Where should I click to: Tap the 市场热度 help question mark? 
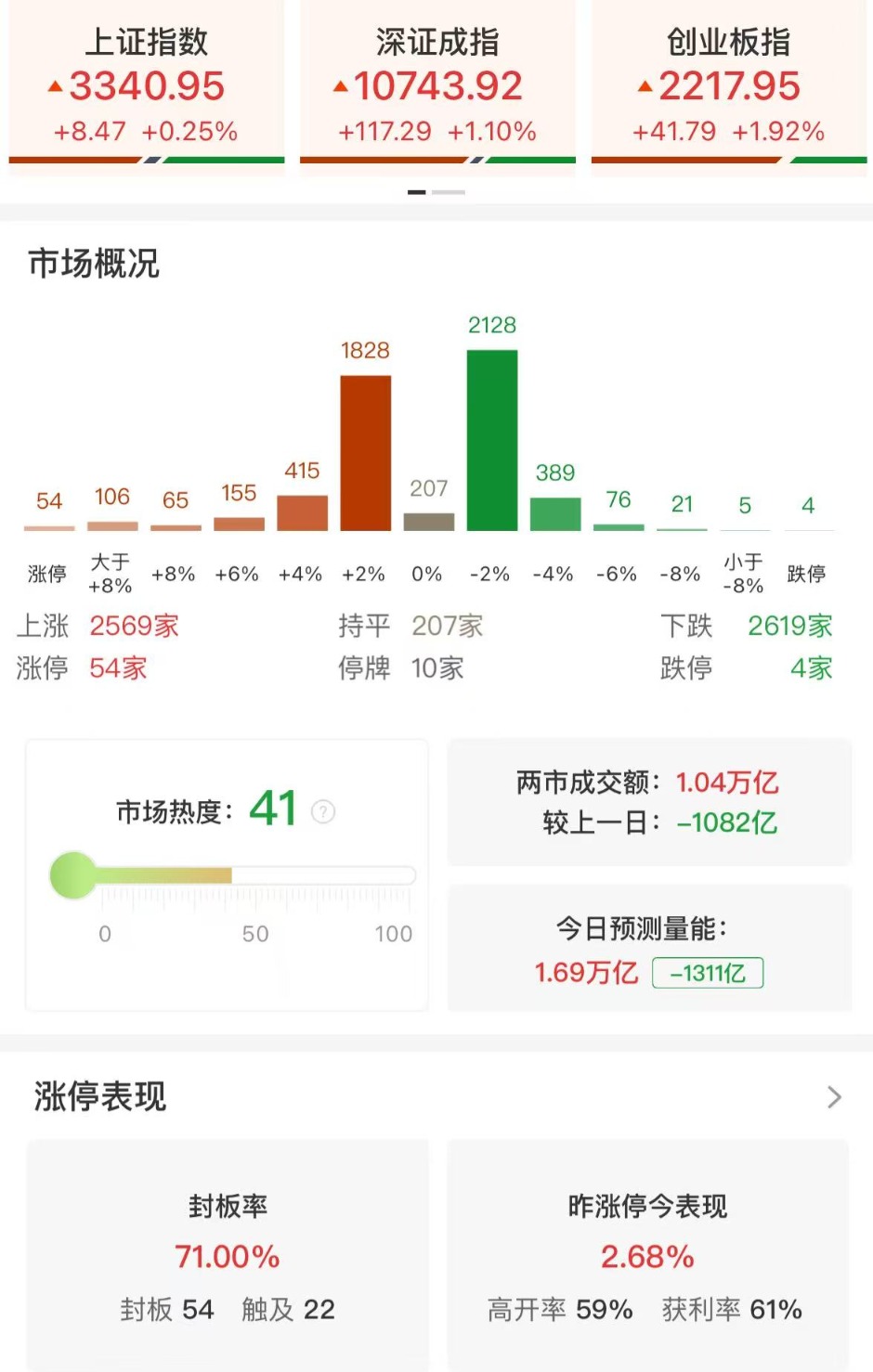coord(323,812)
